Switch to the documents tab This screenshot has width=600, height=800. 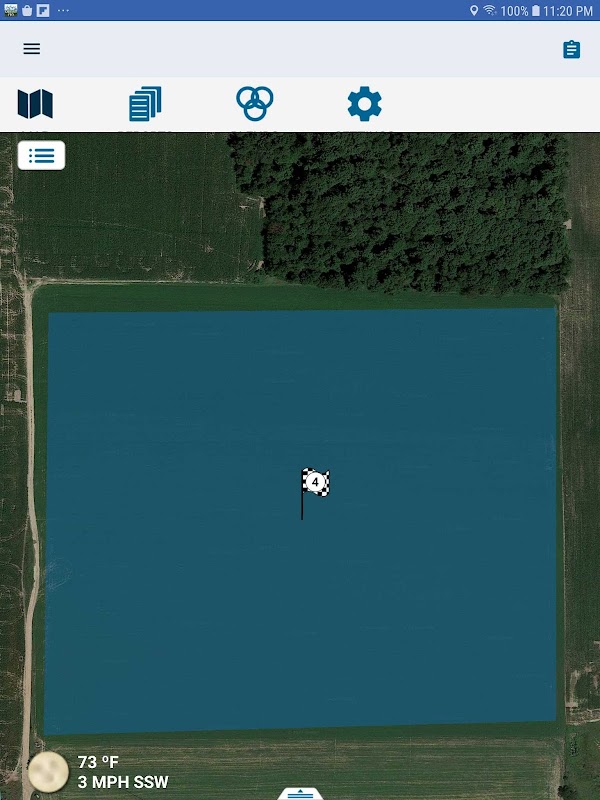point(145,104)
